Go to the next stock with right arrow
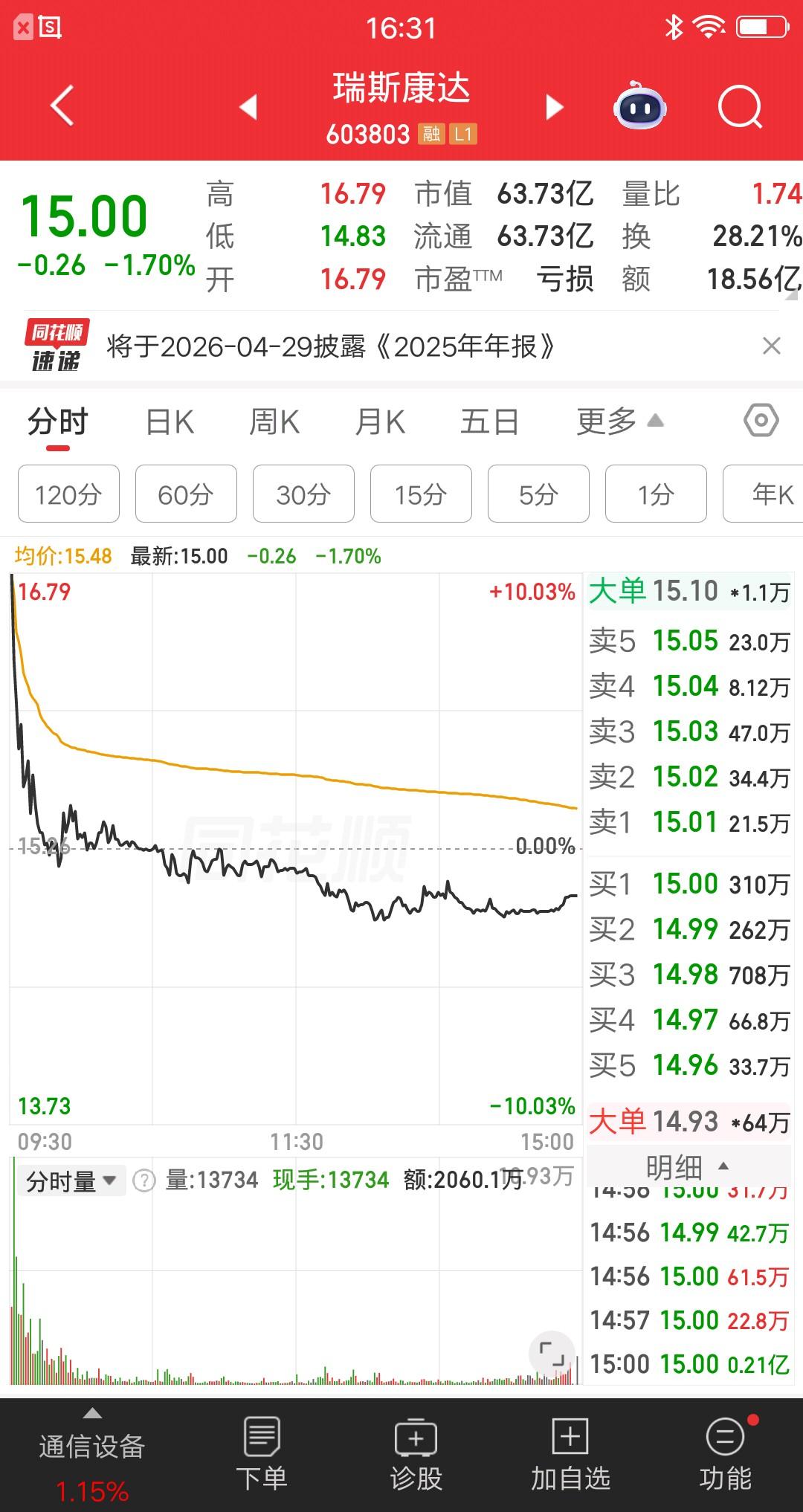Image resolution: width=803 pixels, height=1512 pixels. (553, 108)
